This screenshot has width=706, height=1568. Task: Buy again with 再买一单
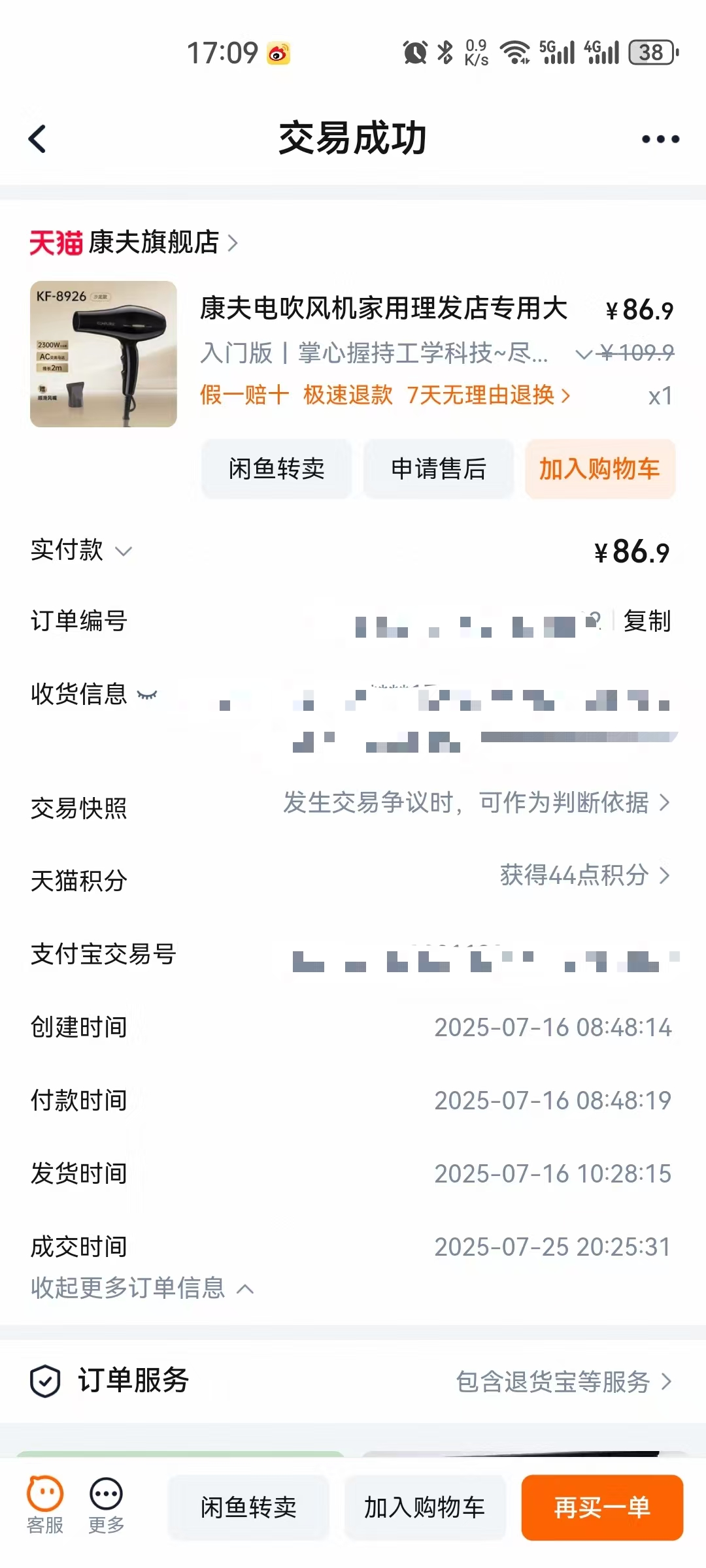(602, 1507)
